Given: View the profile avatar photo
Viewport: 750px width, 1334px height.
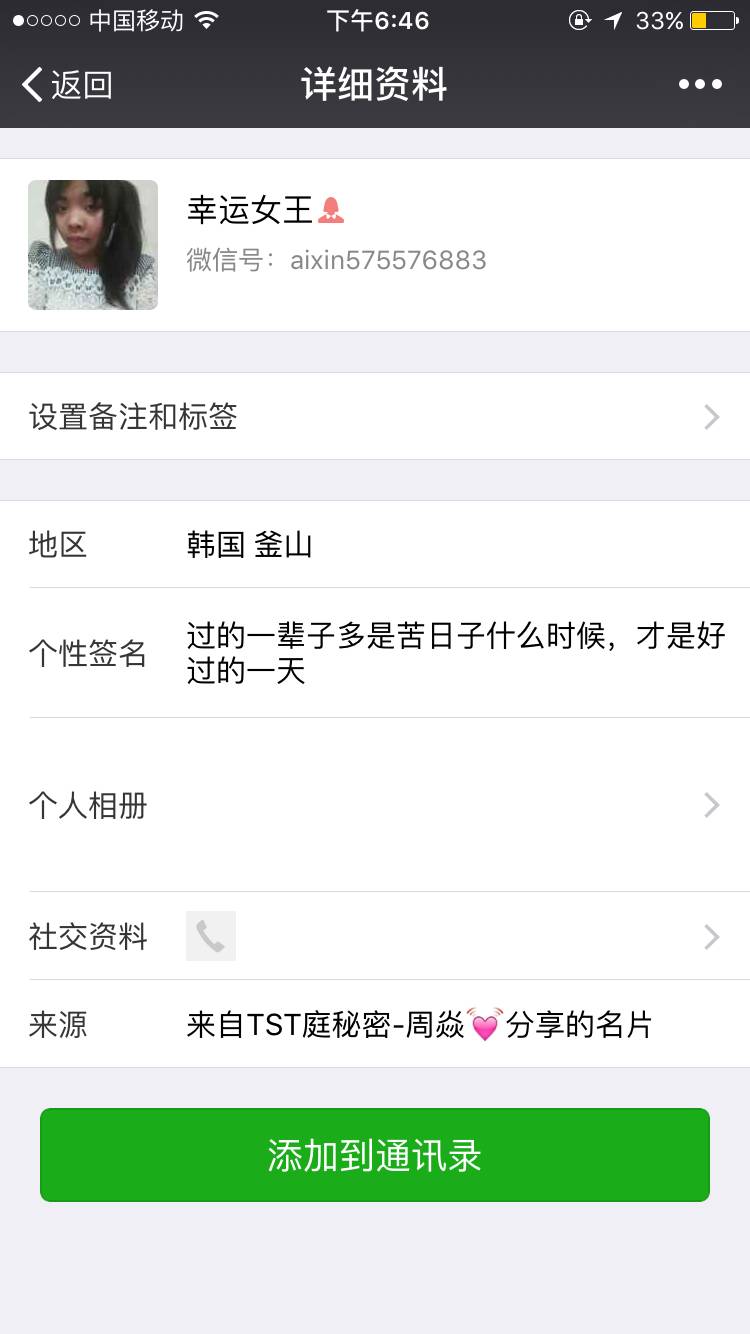Looking at the screenshot, I should (93, 245).
